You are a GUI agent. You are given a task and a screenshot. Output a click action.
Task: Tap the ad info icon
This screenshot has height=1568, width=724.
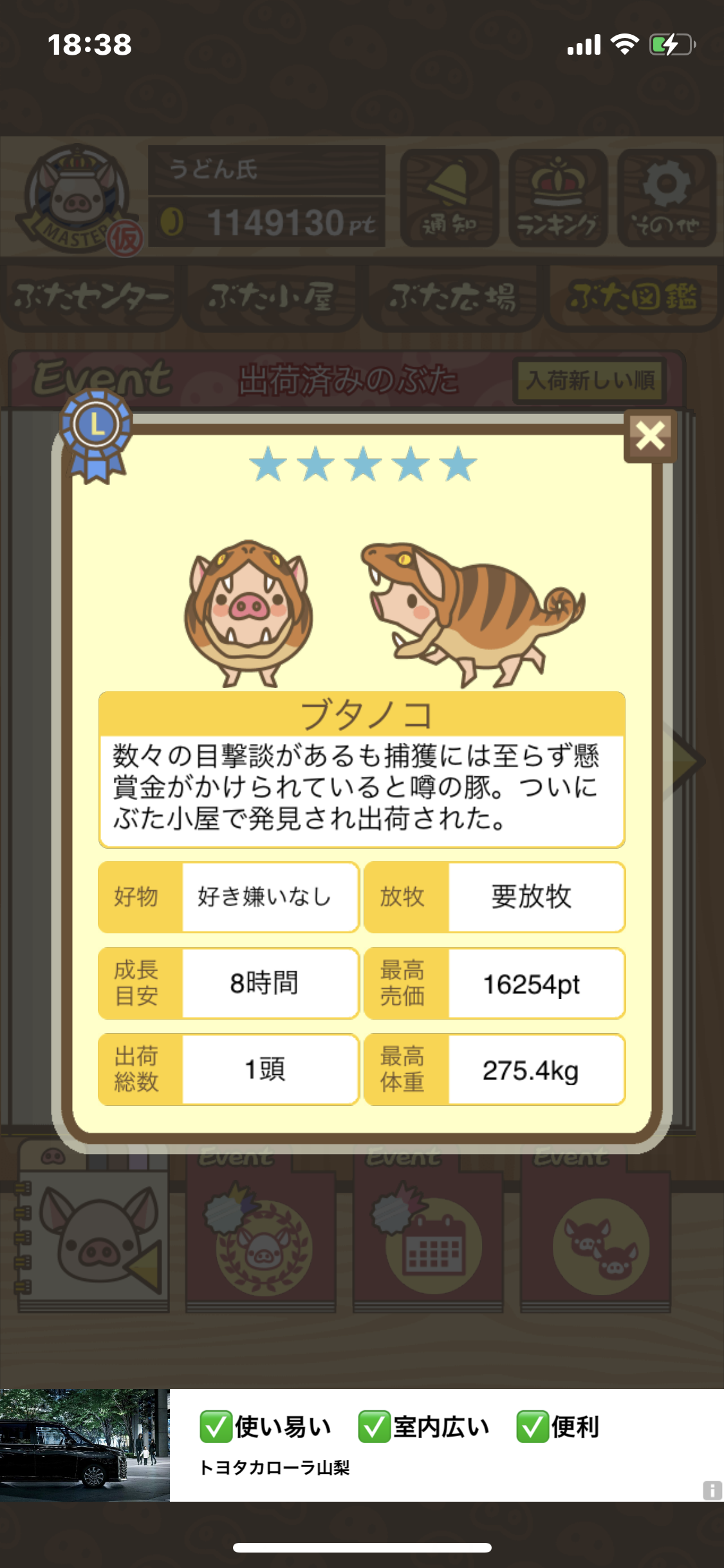click(x=712, y=1490)
